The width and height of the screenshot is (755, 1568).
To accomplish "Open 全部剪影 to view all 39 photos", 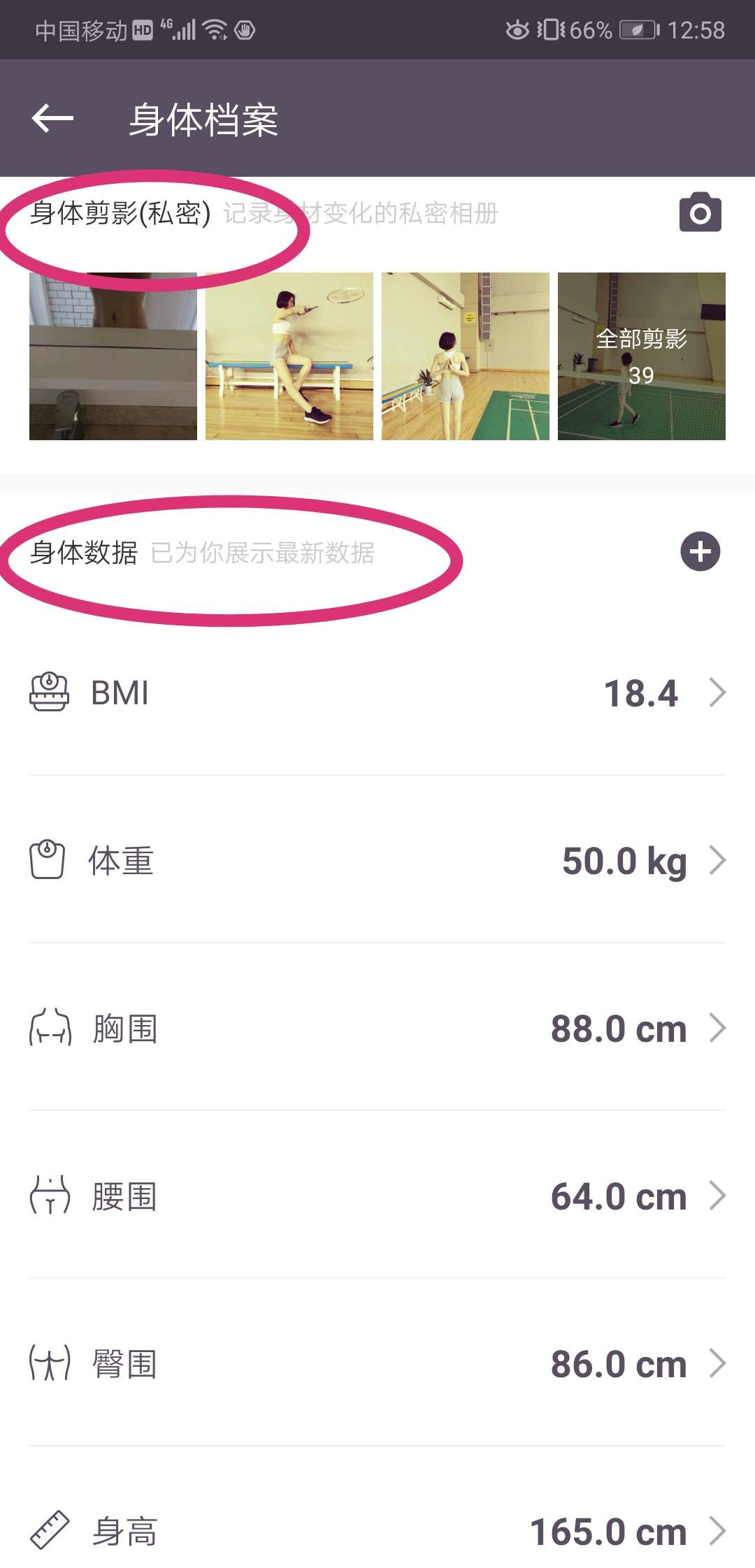I will pos(642,356).
